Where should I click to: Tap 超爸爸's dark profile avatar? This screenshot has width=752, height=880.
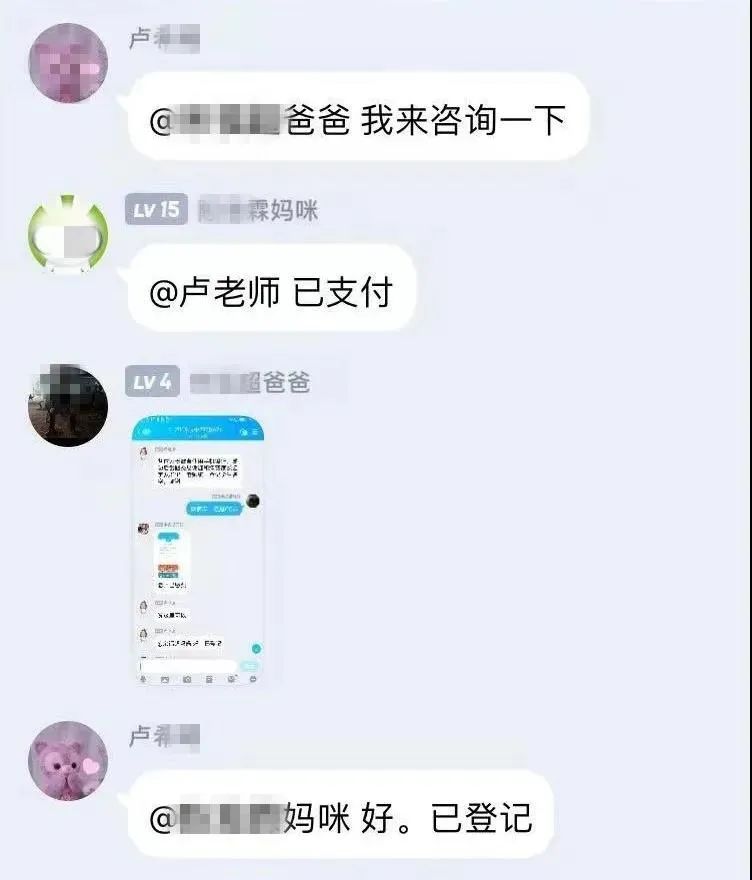pos(68,404)
